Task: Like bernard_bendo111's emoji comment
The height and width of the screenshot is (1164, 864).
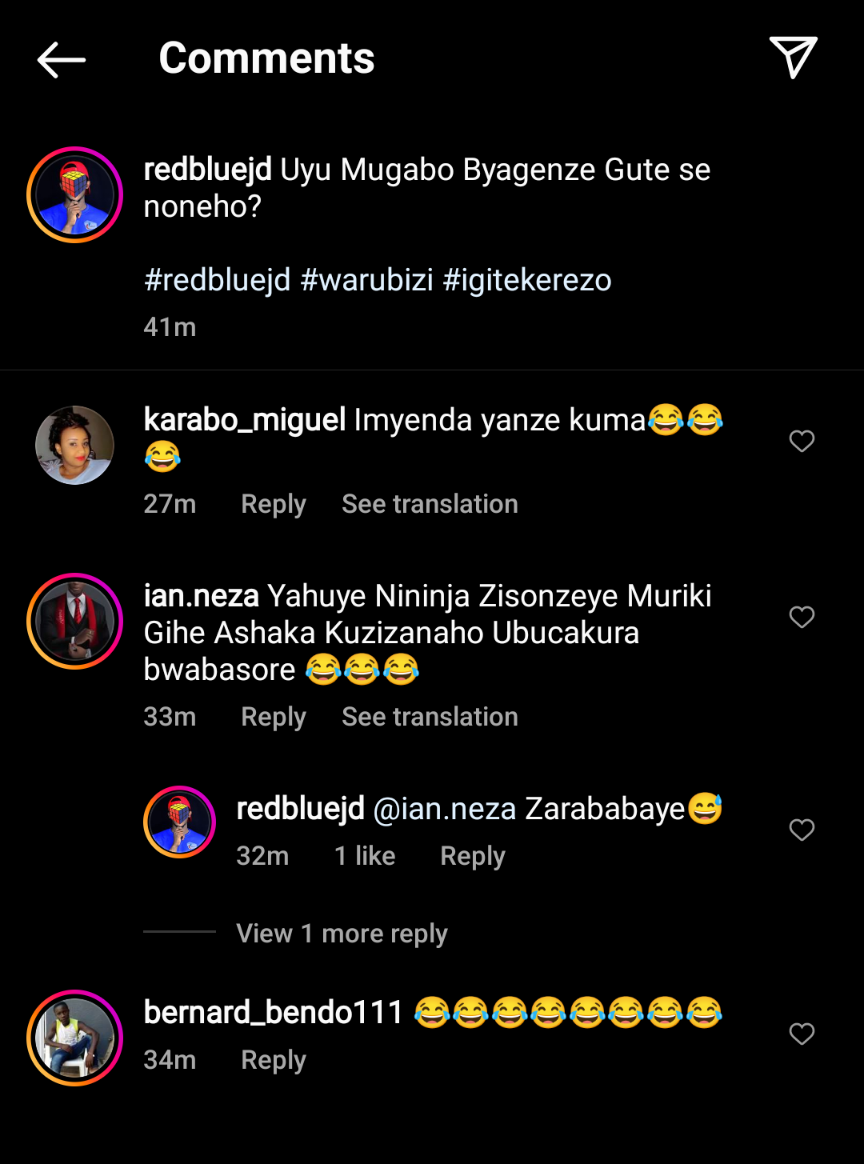Action: click(x=802, y=1034)
